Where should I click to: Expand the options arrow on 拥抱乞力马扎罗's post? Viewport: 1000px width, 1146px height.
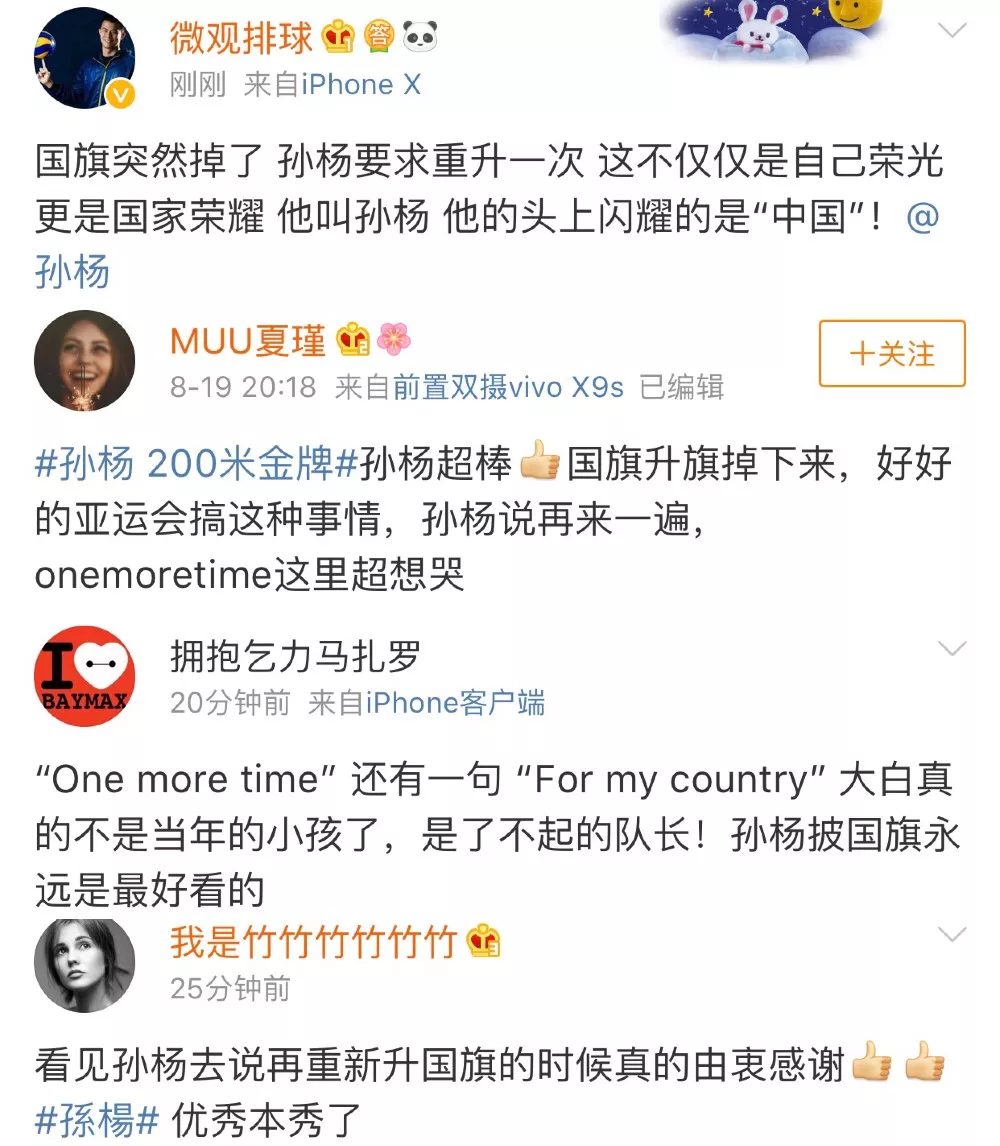[x=950, y=648]
